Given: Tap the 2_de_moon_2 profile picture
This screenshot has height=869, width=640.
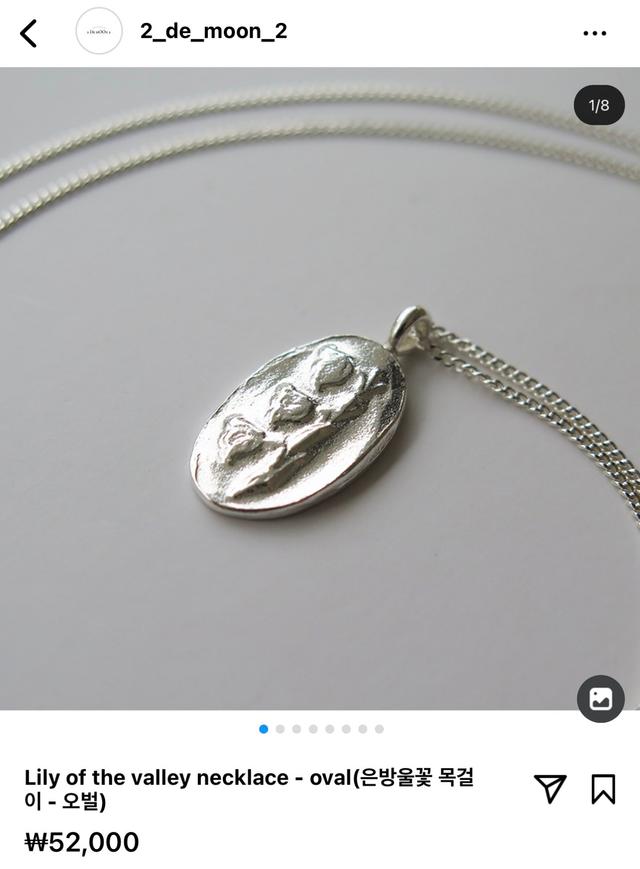Looking at the screenshot, I should (99, 32).
